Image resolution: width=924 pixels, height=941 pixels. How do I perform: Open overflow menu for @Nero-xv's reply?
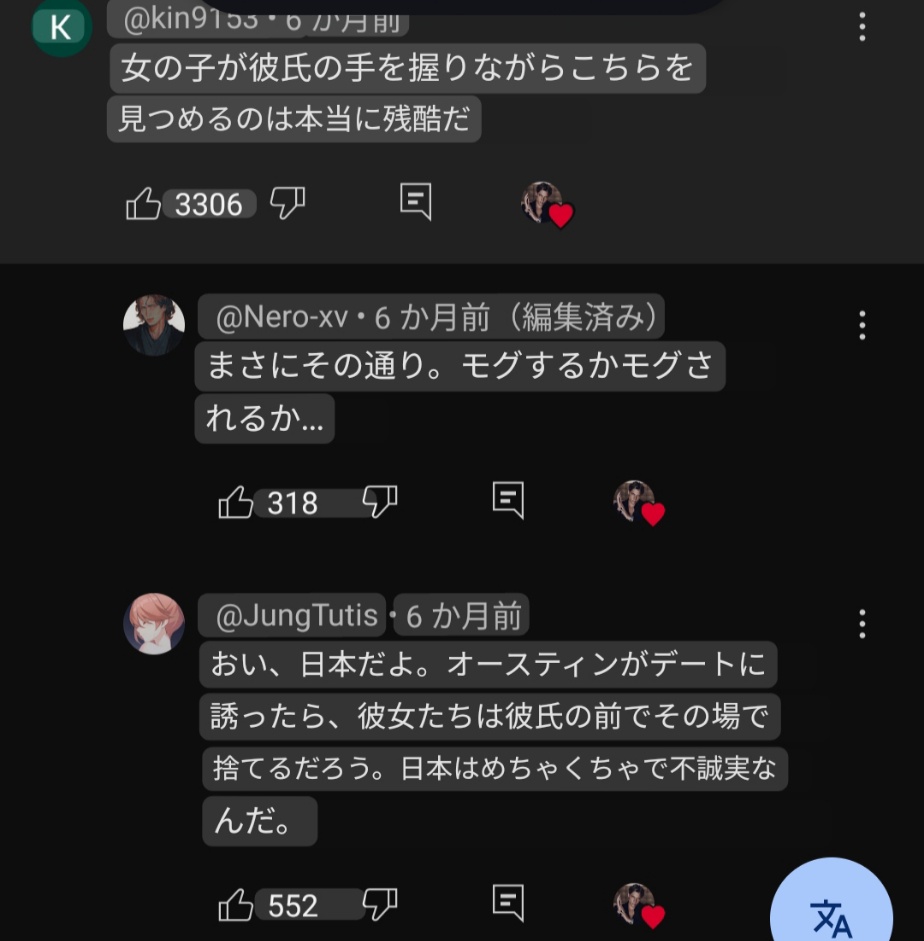click(x=862, y=325)
